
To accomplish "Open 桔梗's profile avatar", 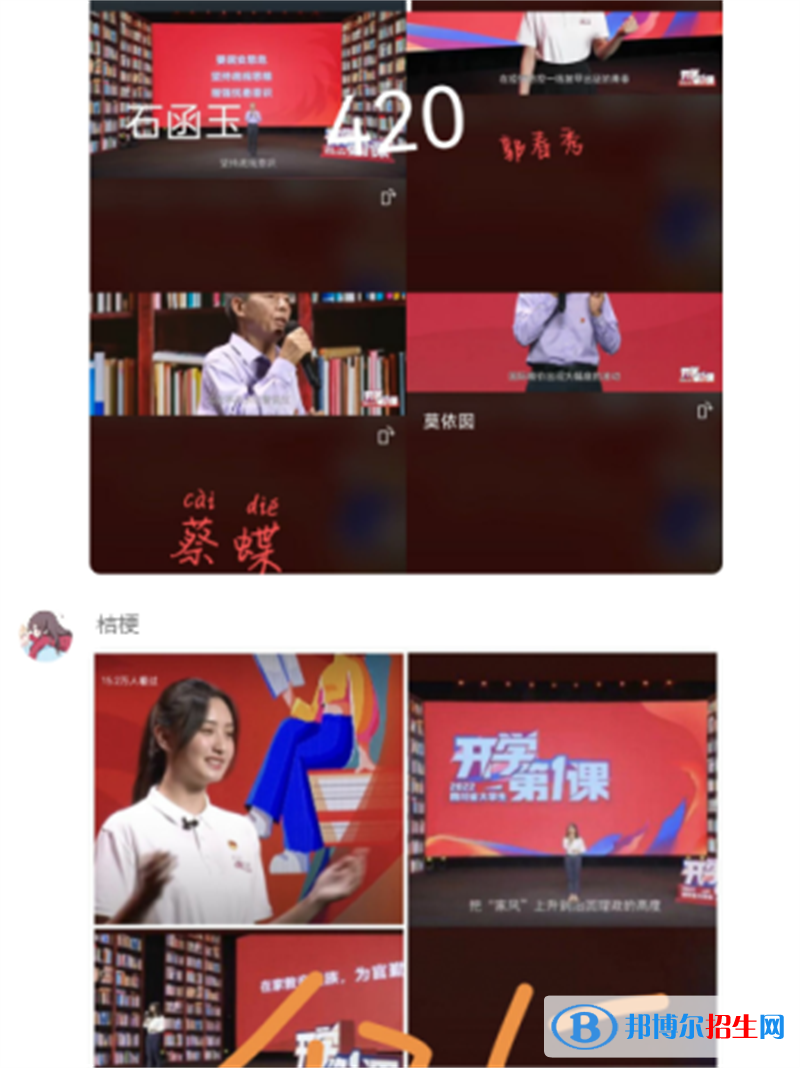I will pyautogui.click(x=47, y=636).
